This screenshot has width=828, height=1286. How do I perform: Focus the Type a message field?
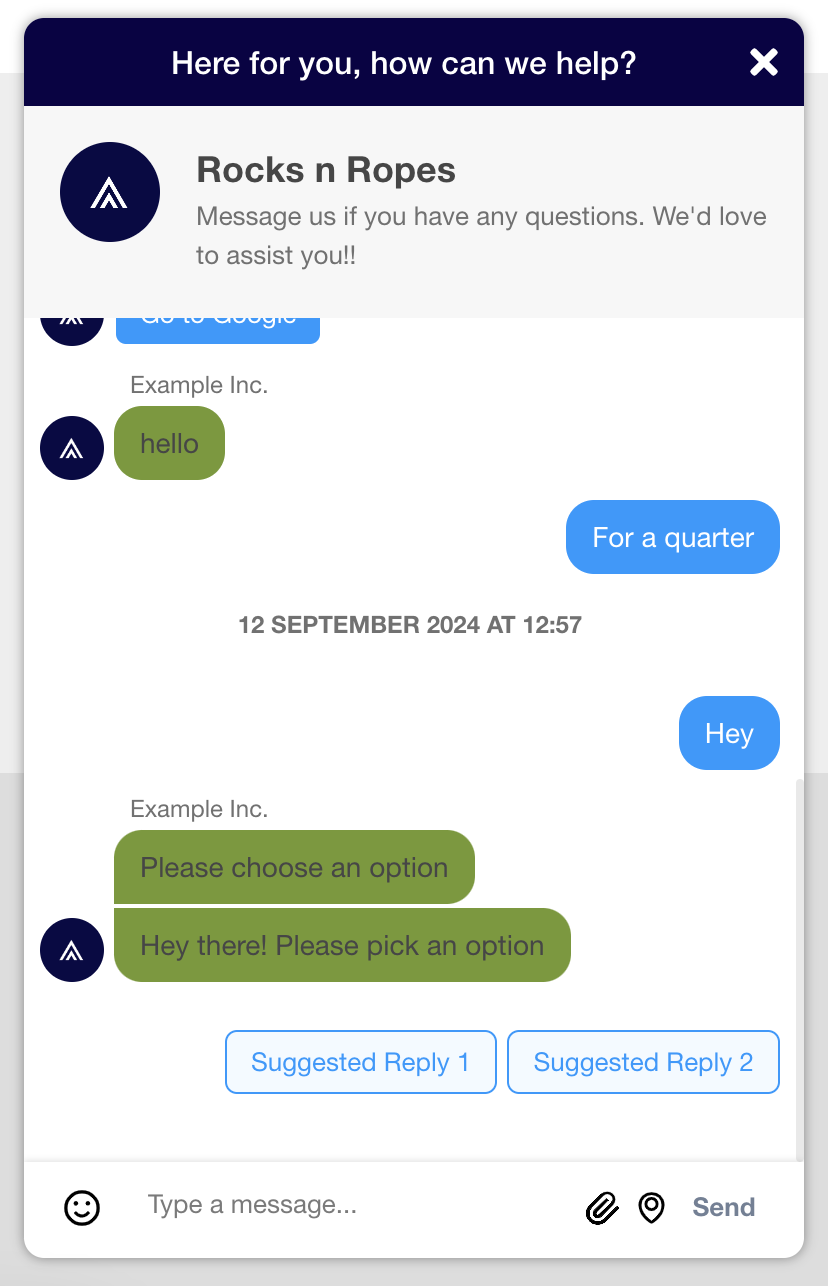coord(350,1206)
